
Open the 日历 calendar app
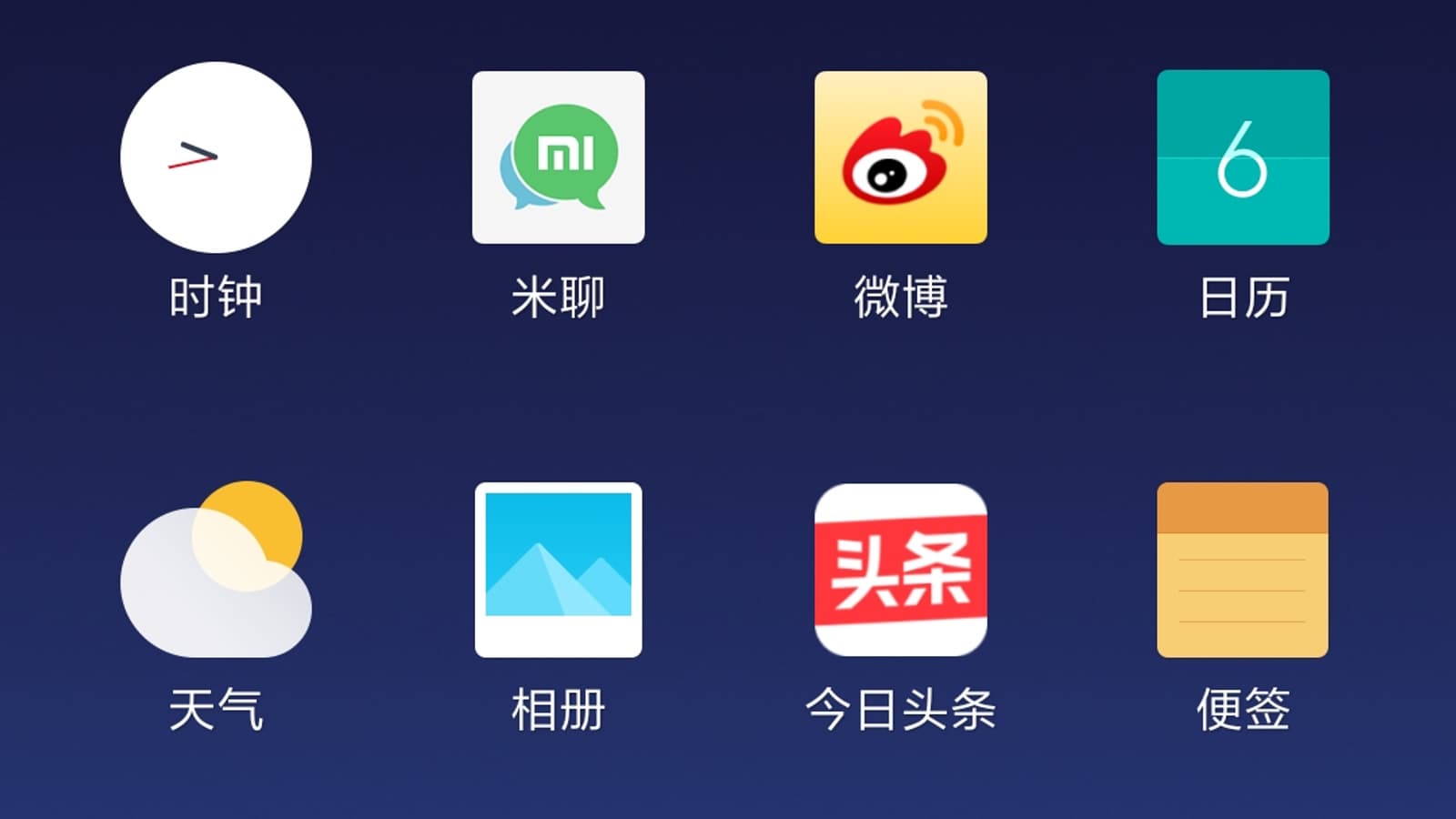click(1242, 157)
